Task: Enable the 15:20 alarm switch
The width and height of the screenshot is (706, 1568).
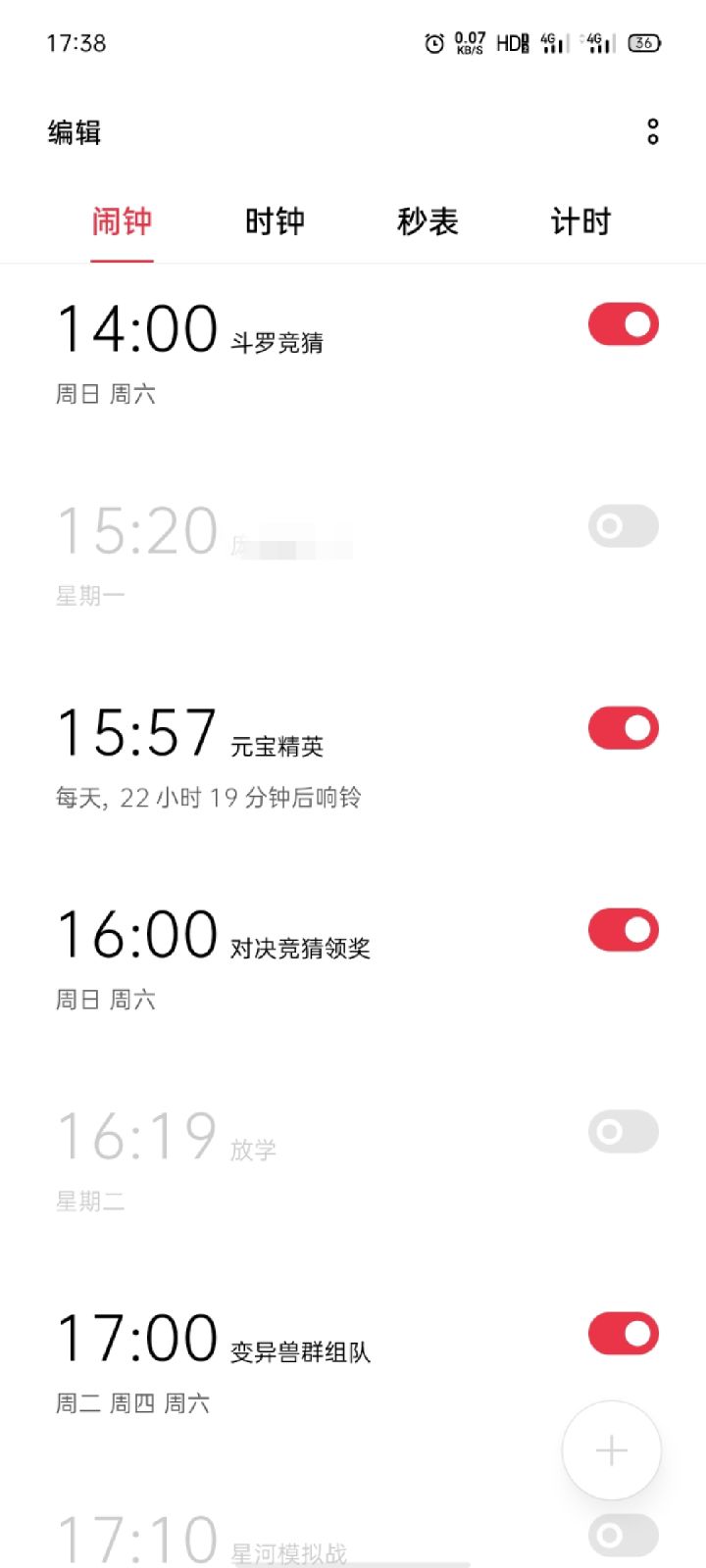Action: 623,526
